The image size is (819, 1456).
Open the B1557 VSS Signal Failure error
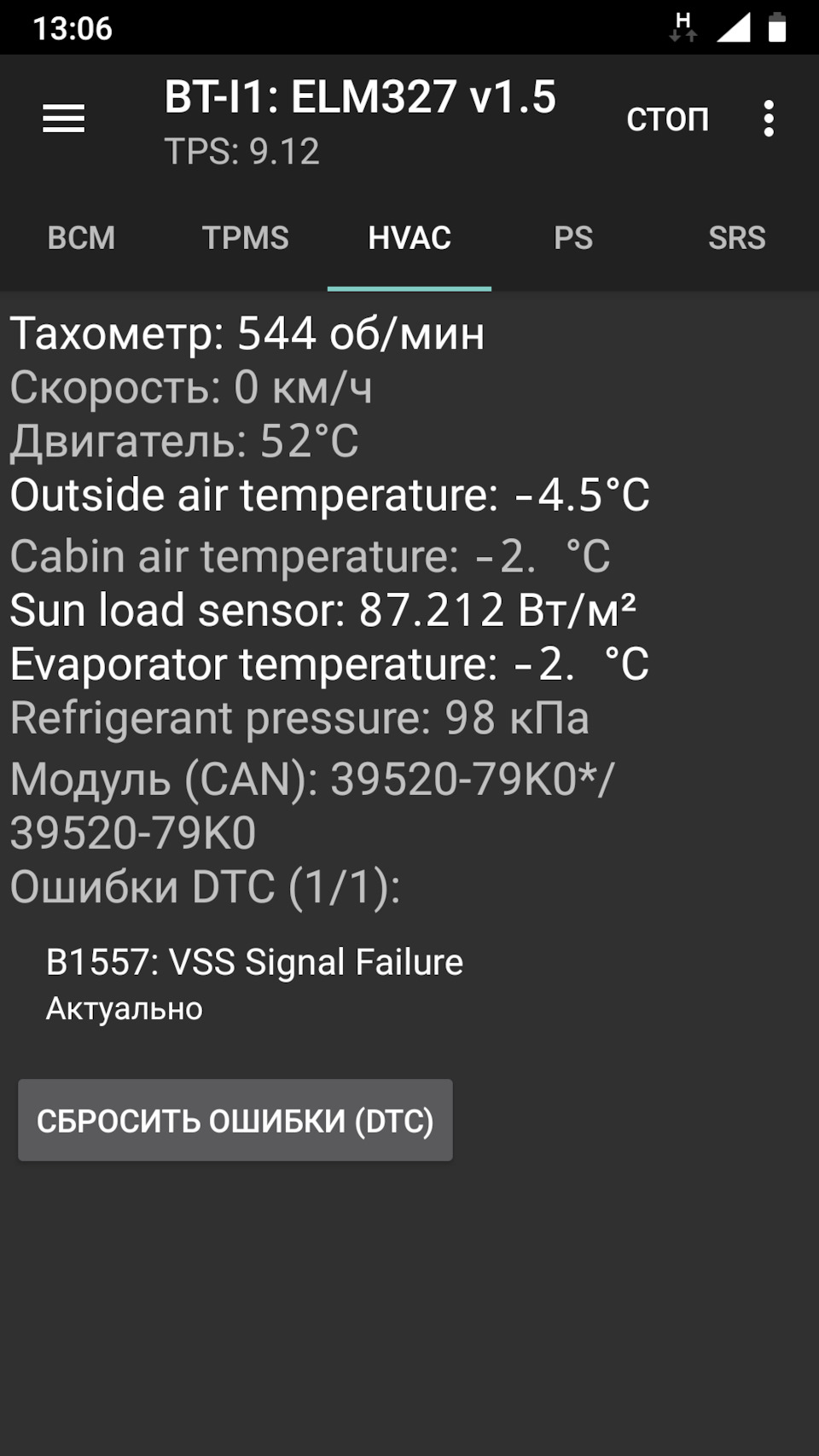coord(254,983)
